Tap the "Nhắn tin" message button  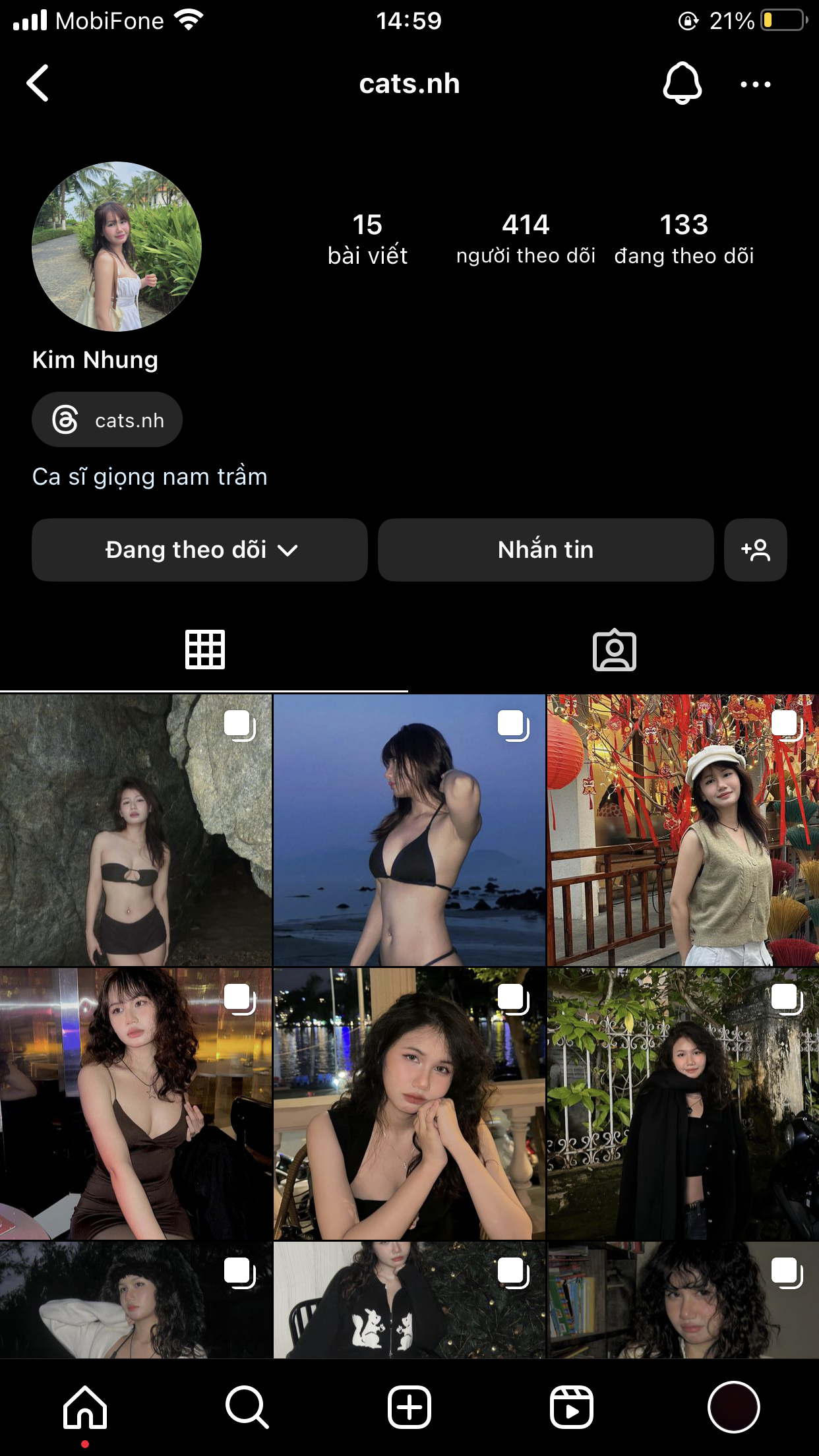545,550
